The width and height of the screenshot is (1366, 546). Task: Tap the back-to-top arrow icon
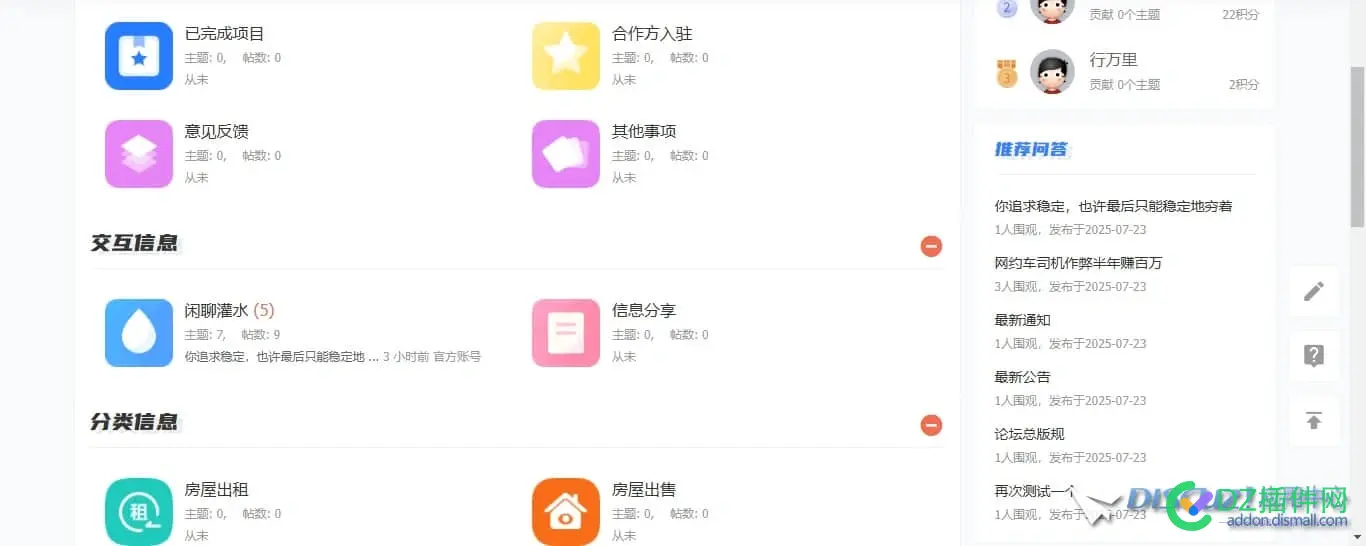(1314, 420)
